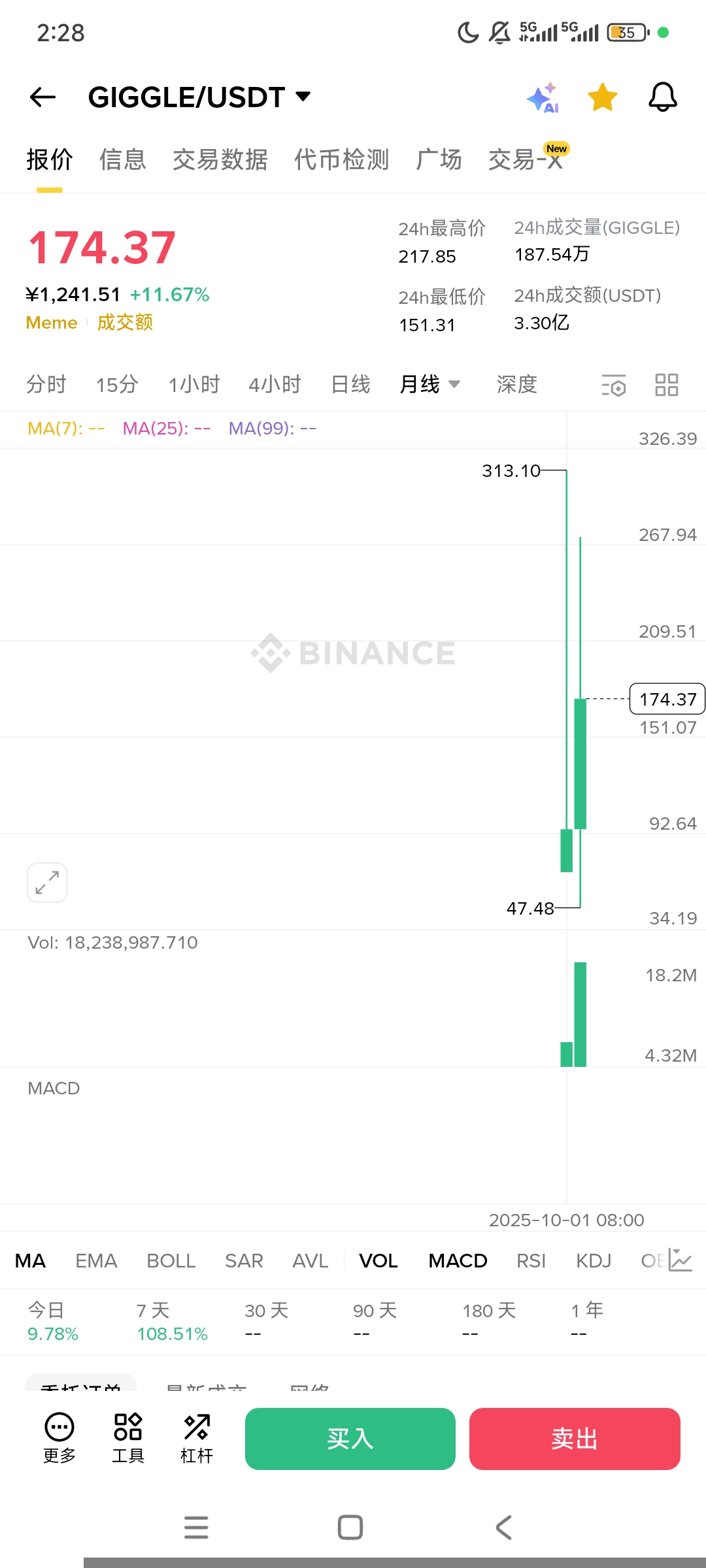Image resolution: width=706 pixels, height=1568 pixels.
Task: Toggle the favorite star for GIGGLE/USDT
Action: [x=602, y=97]
